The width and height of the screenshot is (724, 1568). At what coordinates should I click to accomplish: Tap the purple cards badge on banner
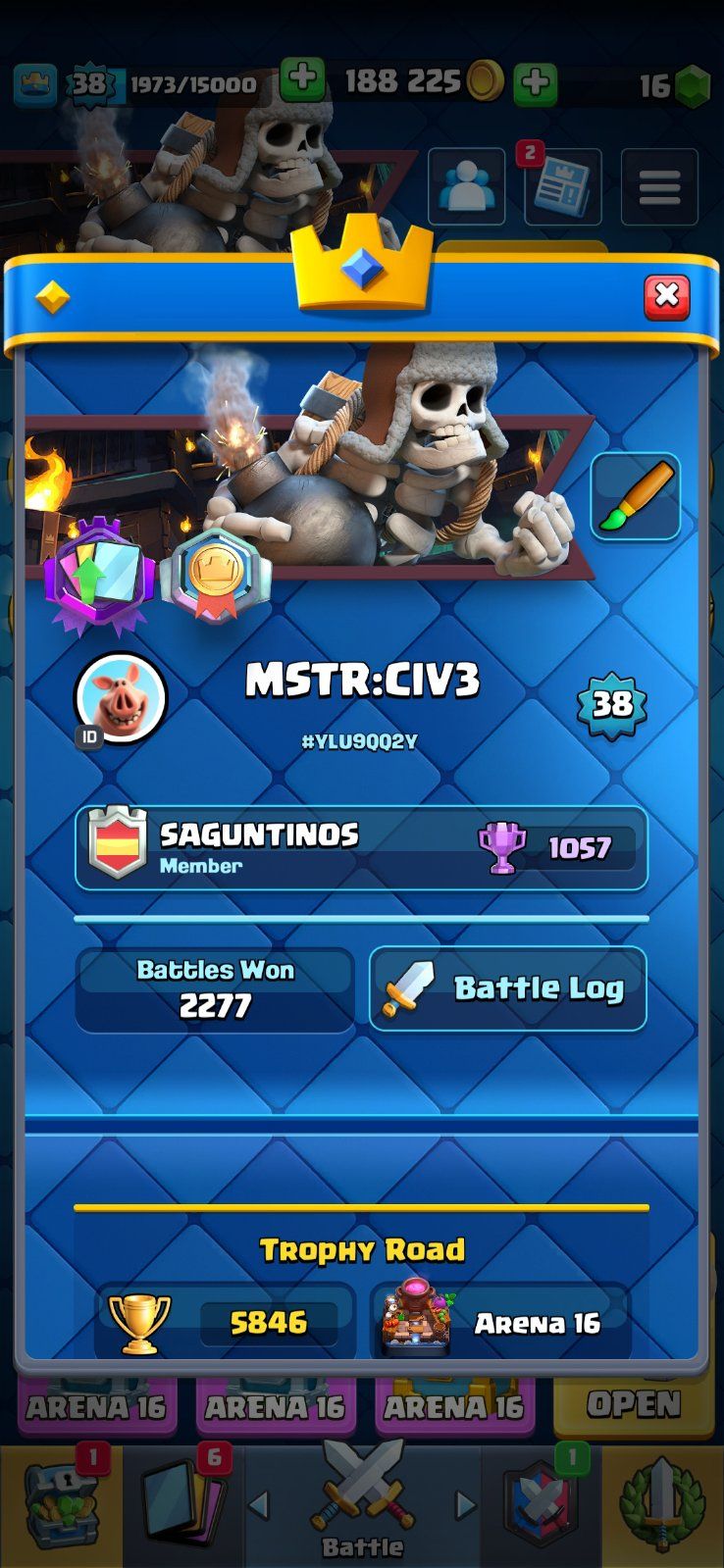[99, 576]
